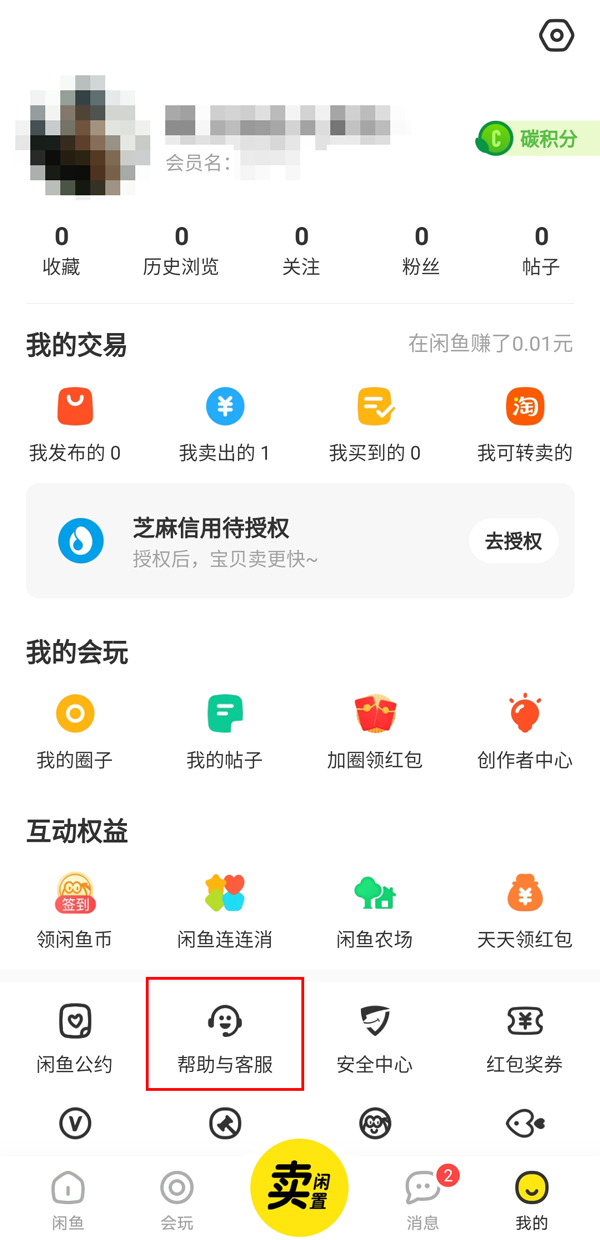
Task: Open 红包奖券
Action: (x=525, y=1036)
